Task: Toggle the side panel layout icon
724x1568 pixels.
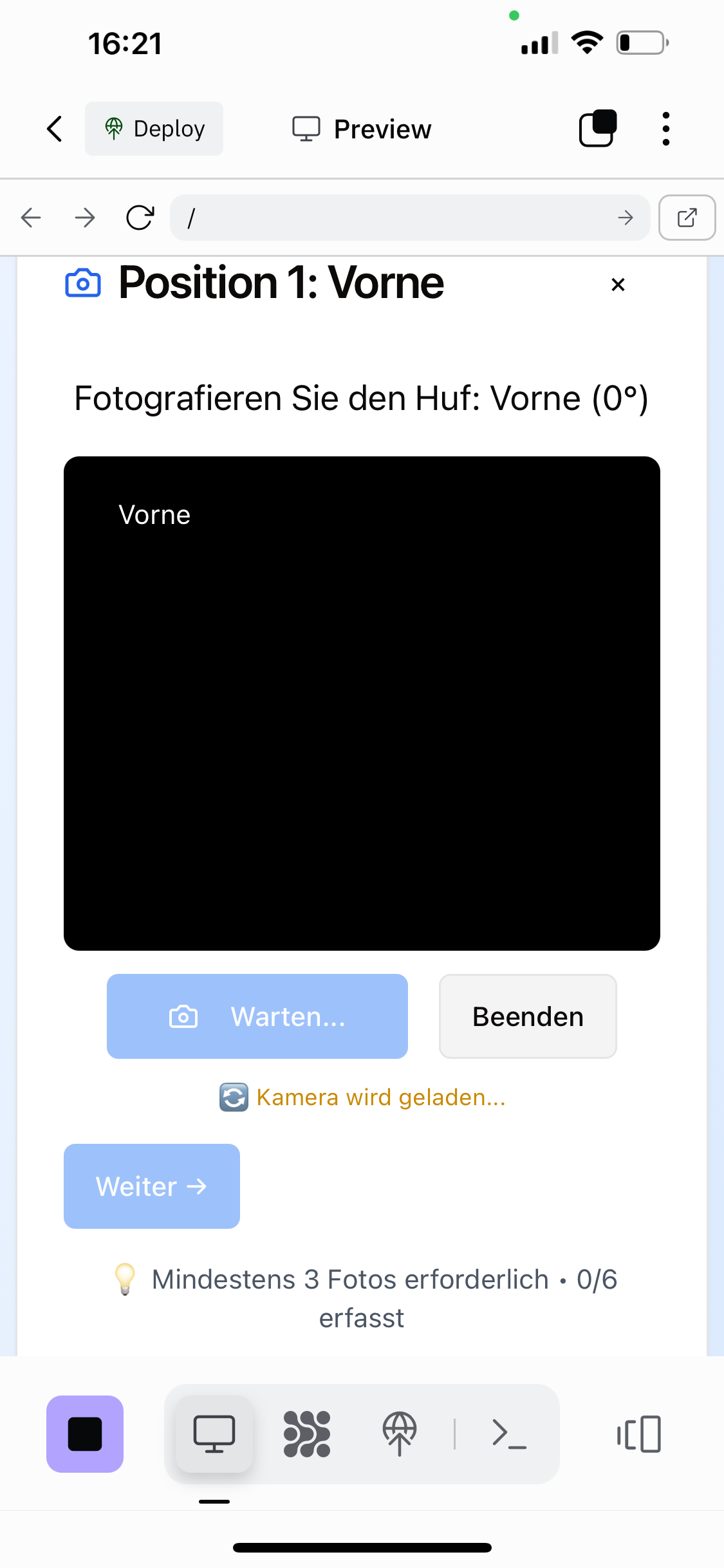Action: pyautogui.click(x=639, y=1434)
